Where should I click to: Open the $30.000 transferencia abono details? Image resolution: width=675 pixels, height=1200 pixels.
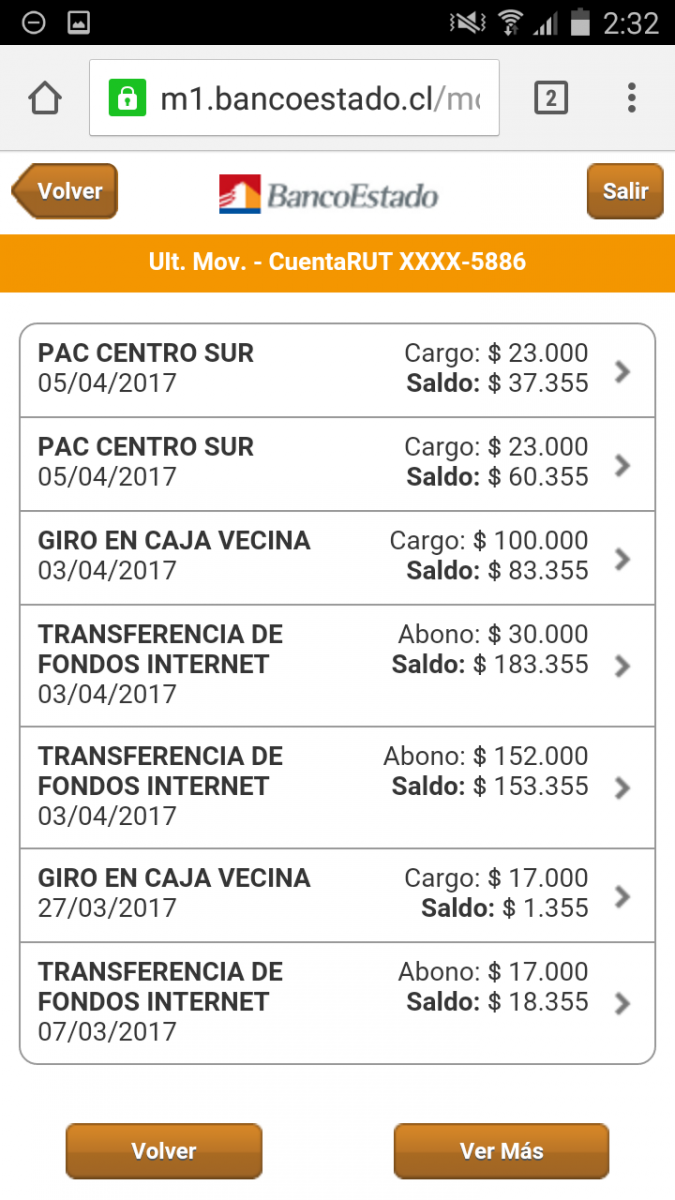click(337, 666)
